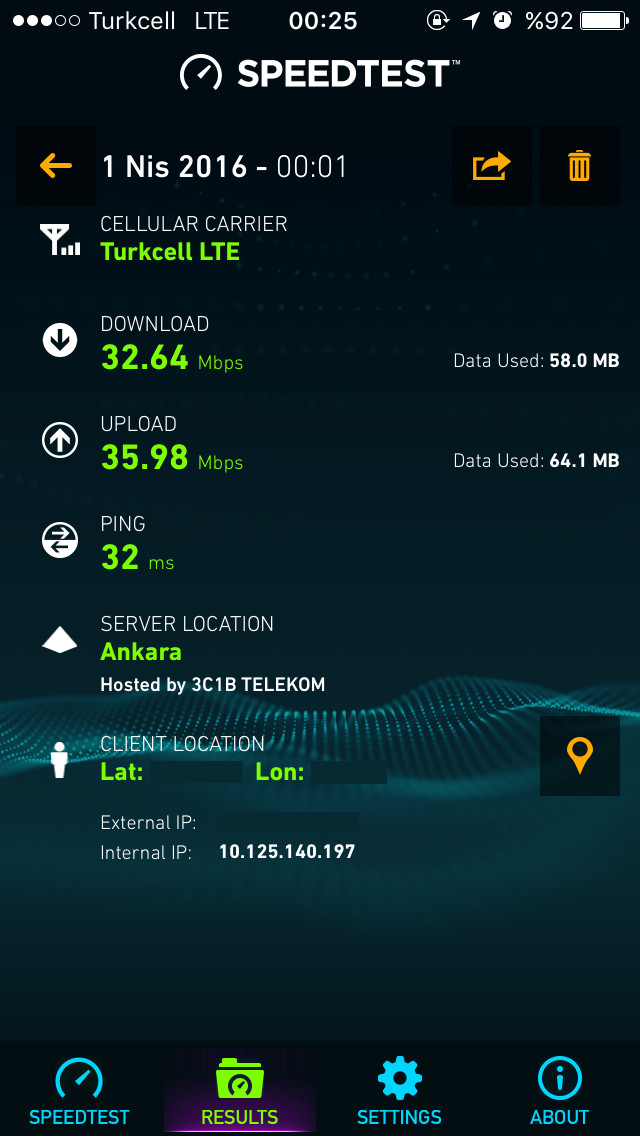Go to the About tab

[560, 1090]
